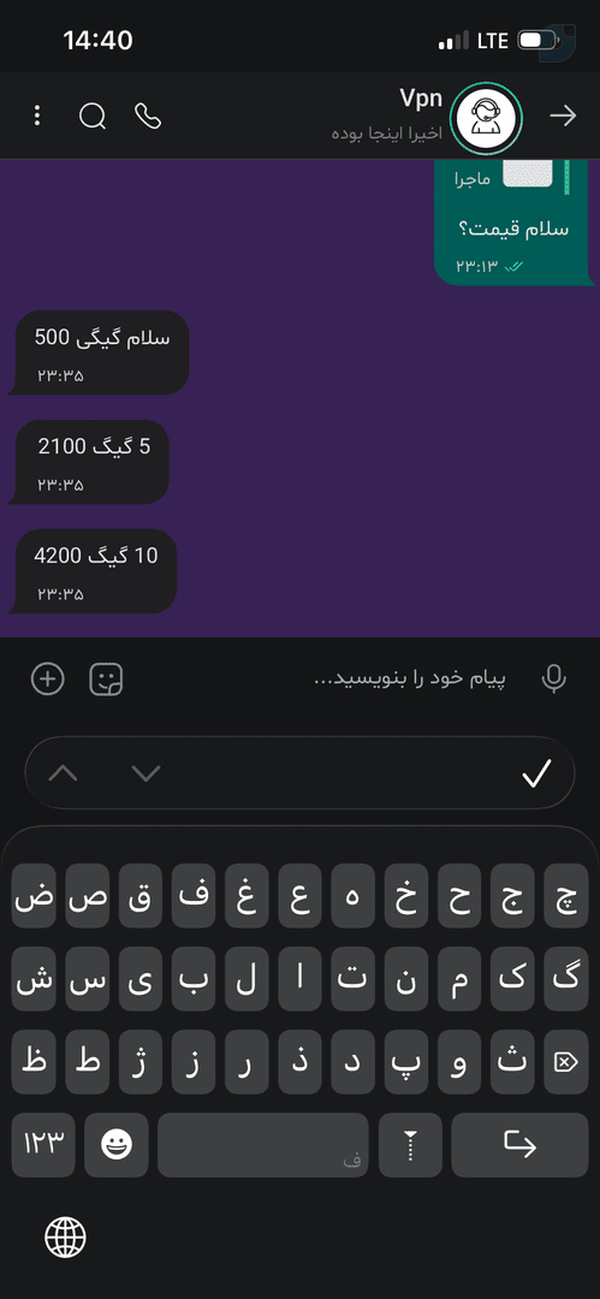The width and height of the screenshot is (600, 1299).
Task: Confirm with the keyboard checkmark button
Action: click(537, 773)
